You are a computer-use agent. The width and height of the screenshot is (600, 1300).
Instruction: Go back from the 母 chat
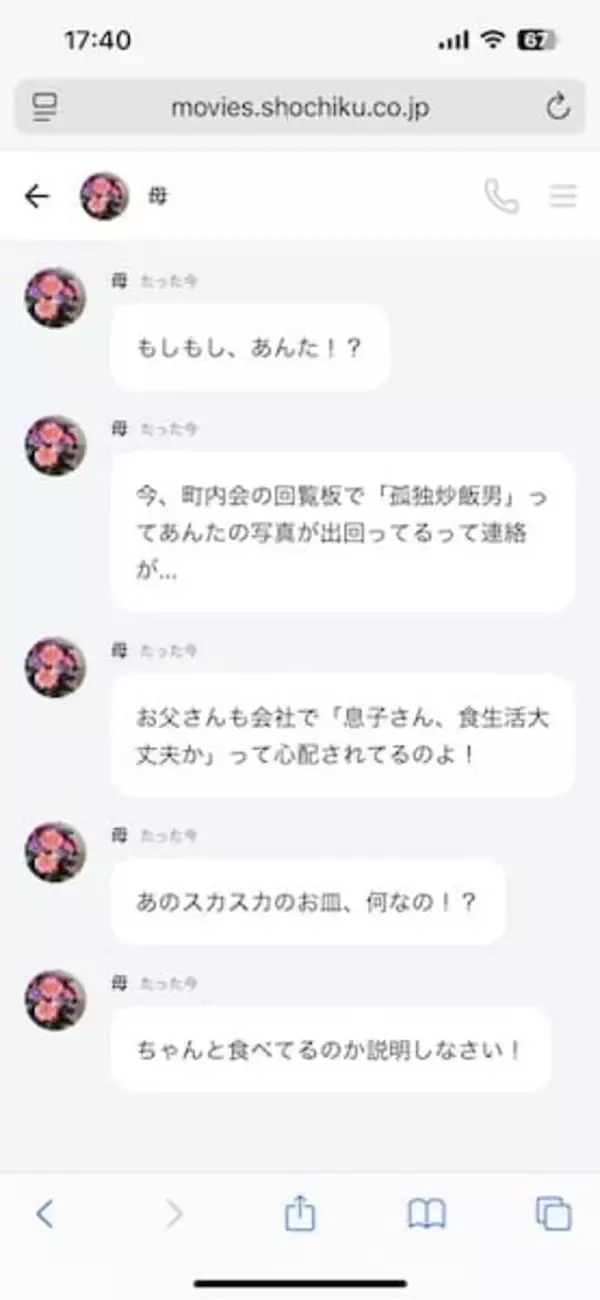click(37, 196)
